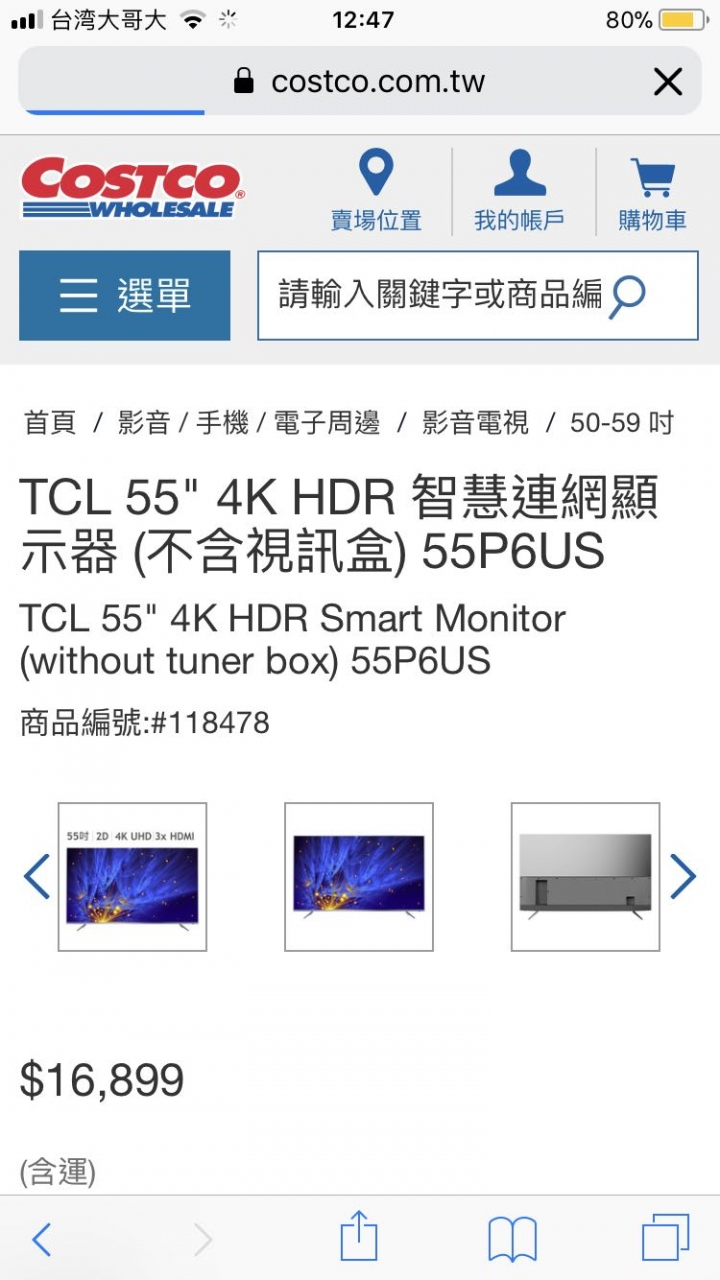The image size is (720, 1280).
Task: Open the 選單 menu button
Action: 125,296
